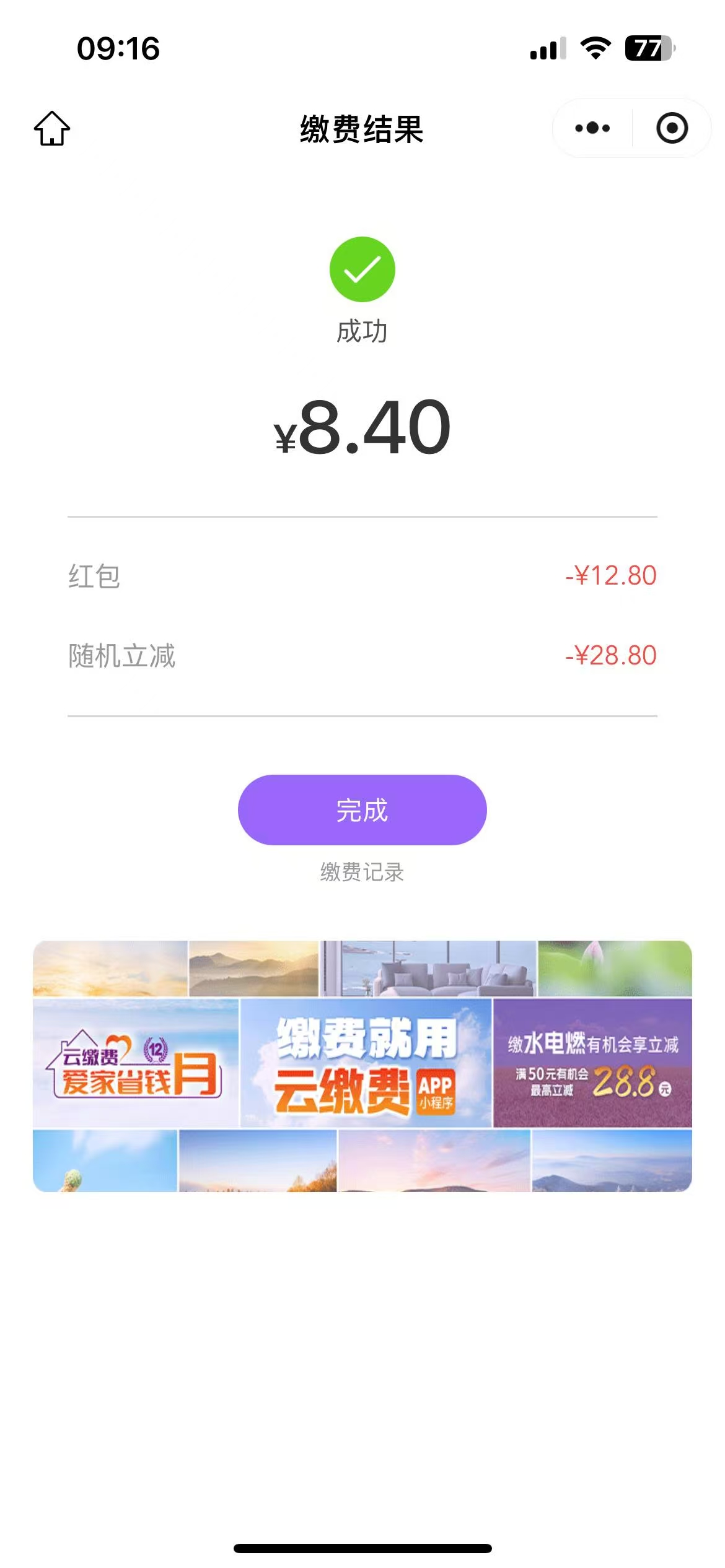Go to the mini program home page
Image resolution: width=725 pixels, height=1568 pixels.
point(52,129)
